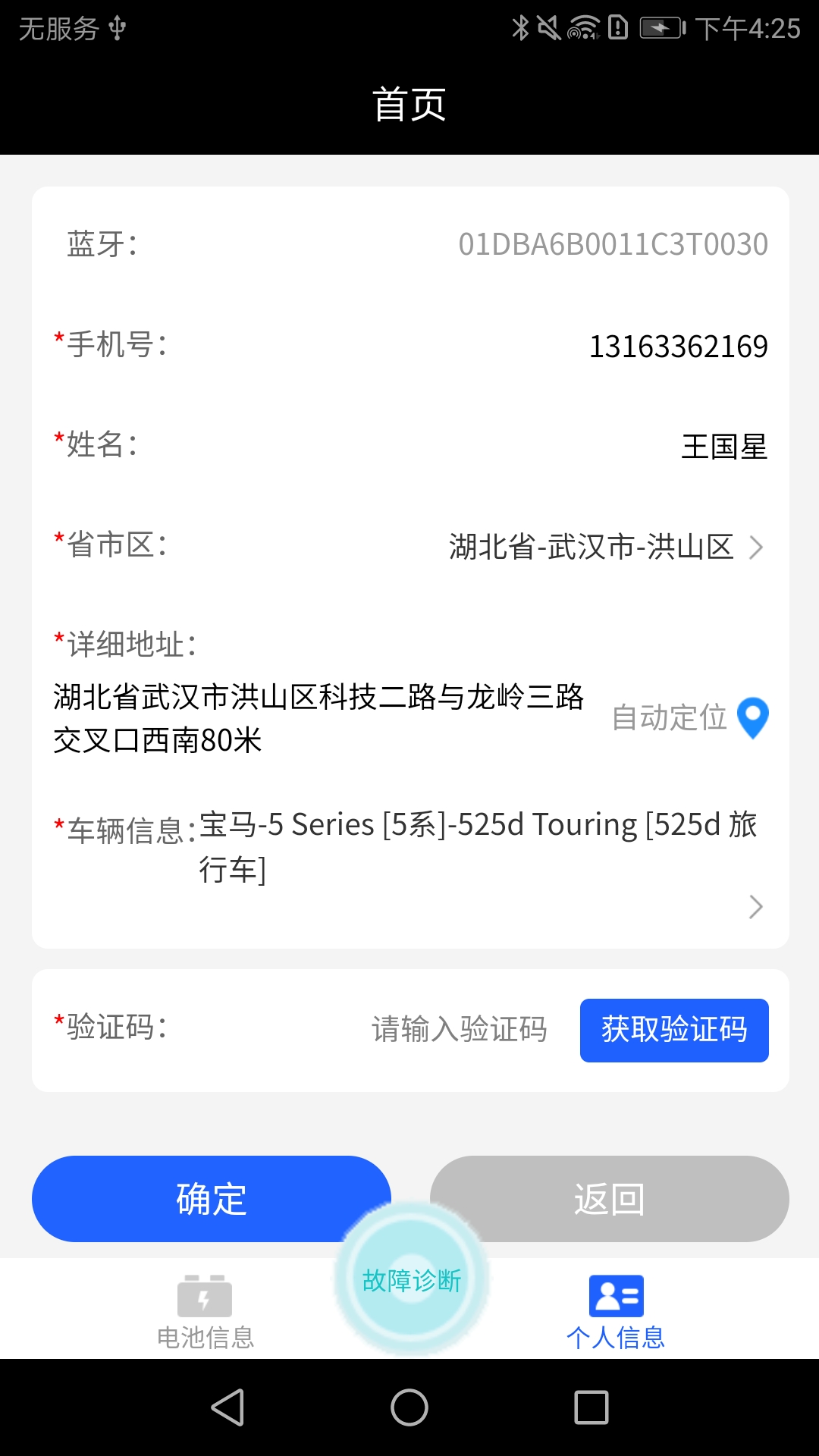Expand the 省市区 region selector chevron

point(755,548)
